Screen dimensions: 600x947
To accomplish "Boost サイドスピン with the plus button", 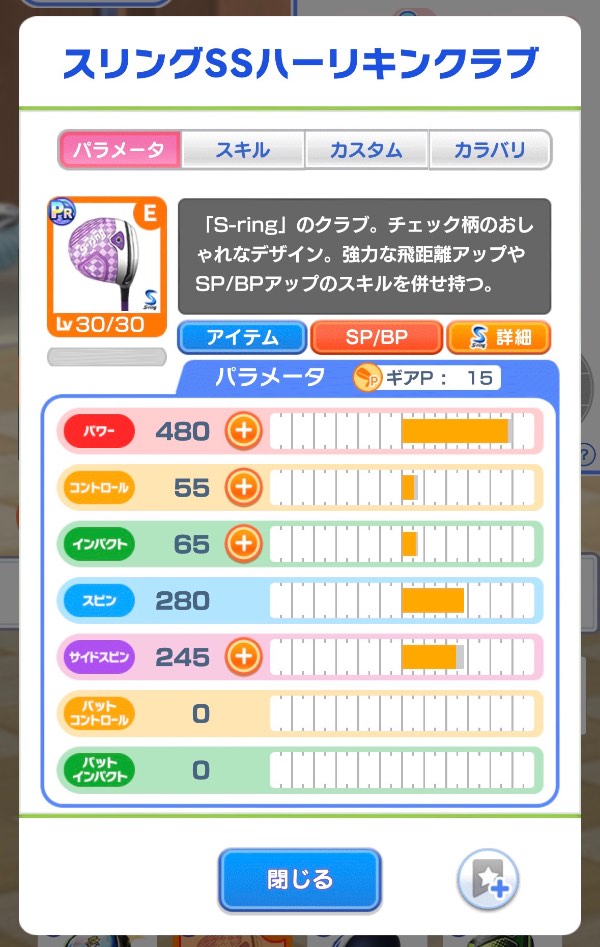I will (x=244, y=656).
